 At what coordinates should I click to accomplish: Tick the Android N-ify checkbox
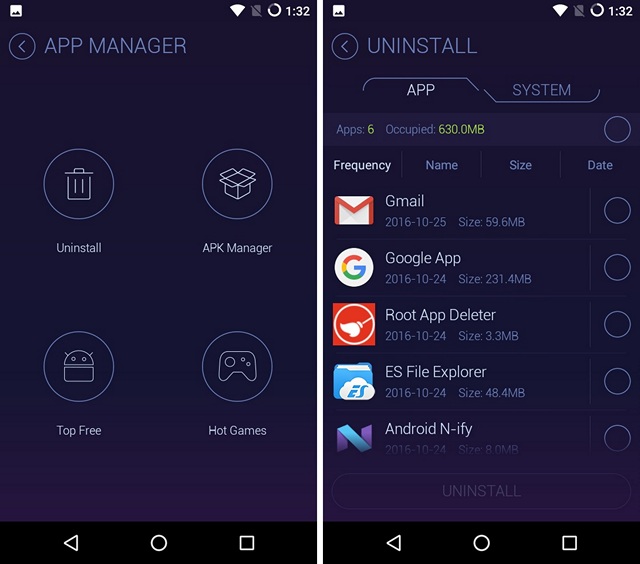tap(617, 437)
